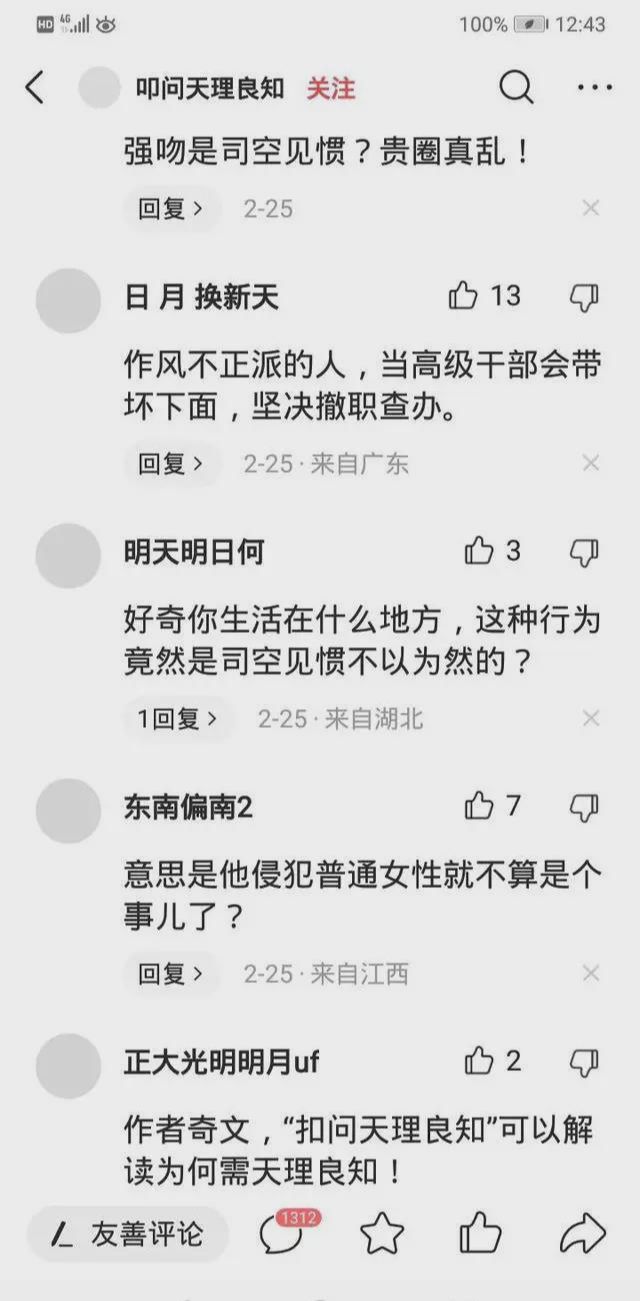Favorite the article with the star icon
This screenshot has width=640, height=1301.
tap(381, 1235)
